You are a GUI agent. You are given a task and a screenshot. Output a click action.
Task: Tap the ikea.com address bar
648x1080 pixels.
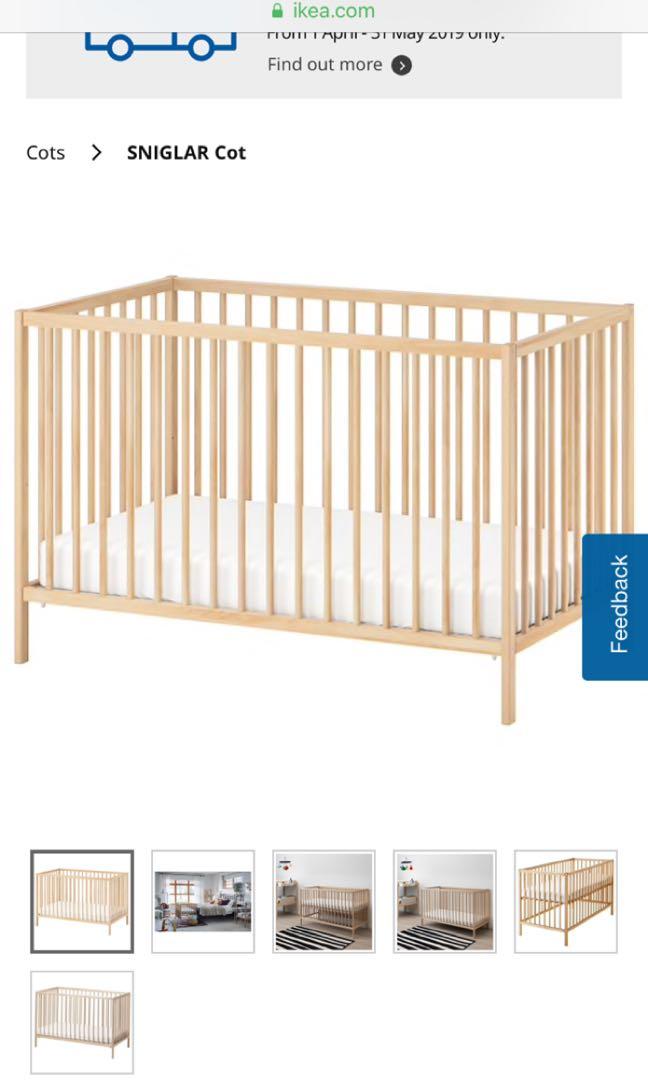point(324,11)
